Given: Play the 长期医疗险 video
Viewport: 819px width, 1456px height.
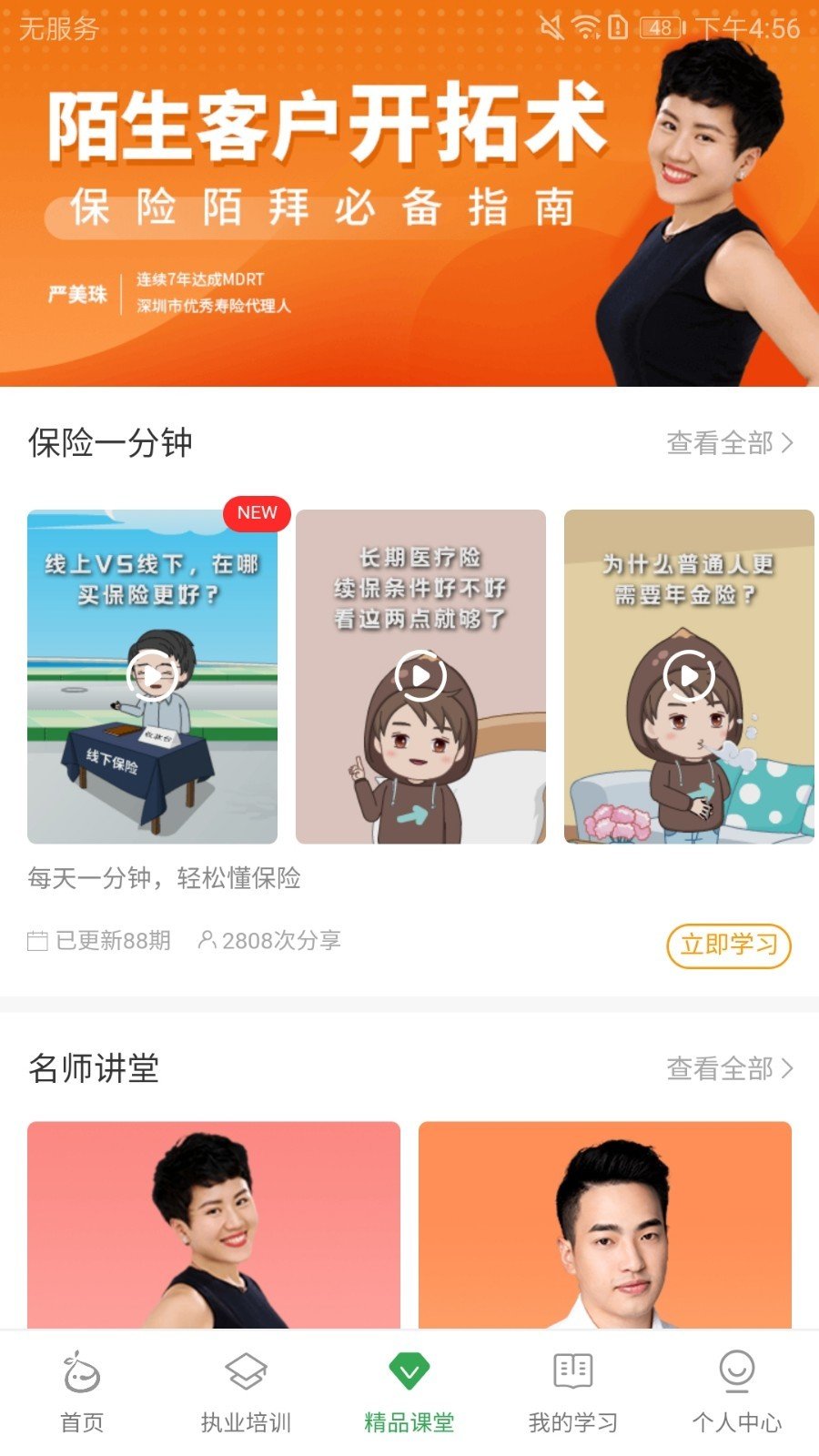Looking at the screenshot, I should pyautogui.click(x=420, y=677).
